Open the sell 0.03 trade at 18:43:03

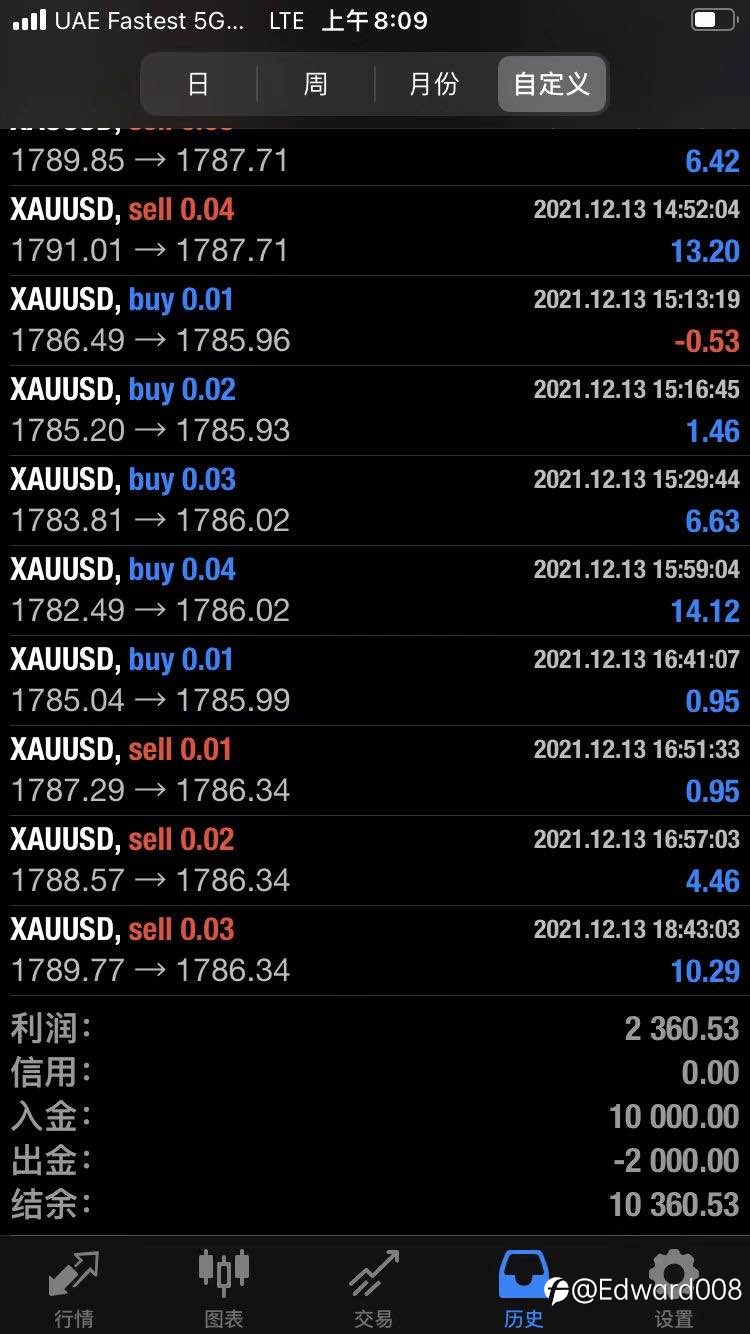point(375,951)
